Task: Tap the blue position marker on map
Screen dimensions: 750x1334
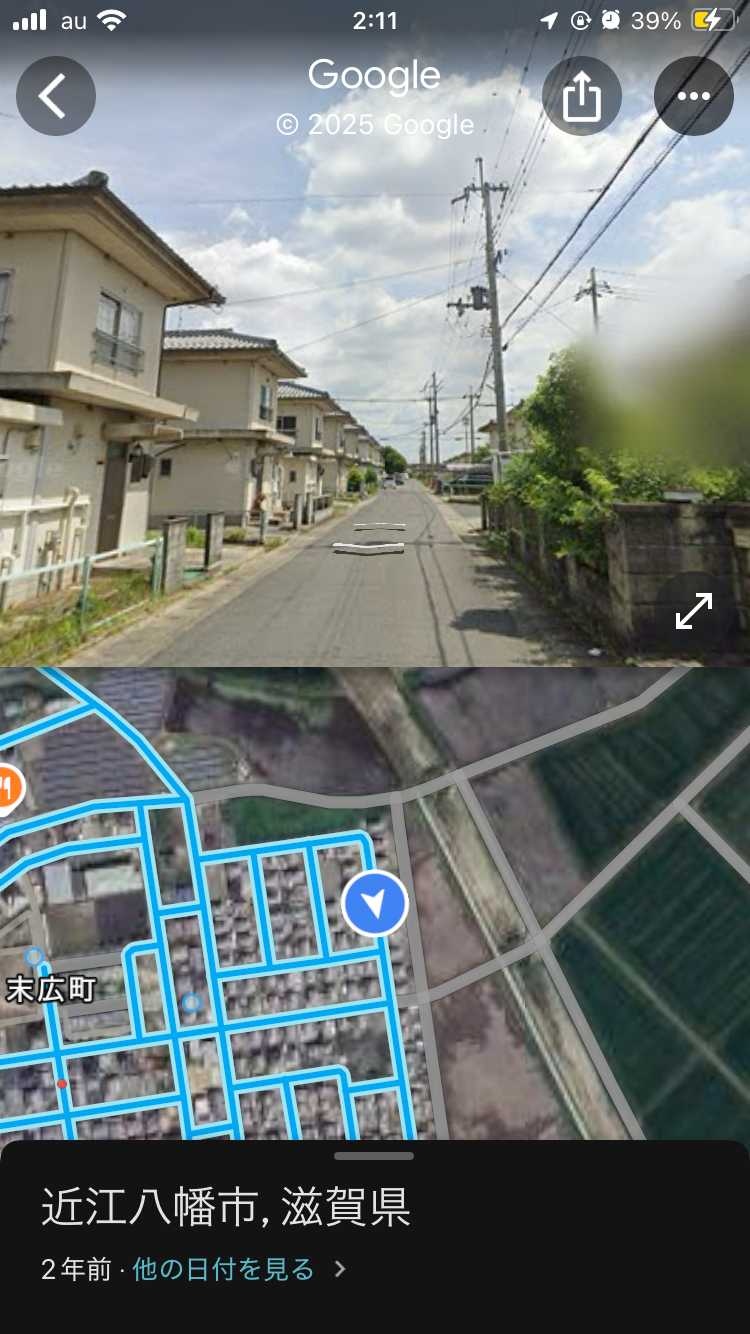Action: coord(374,904)
